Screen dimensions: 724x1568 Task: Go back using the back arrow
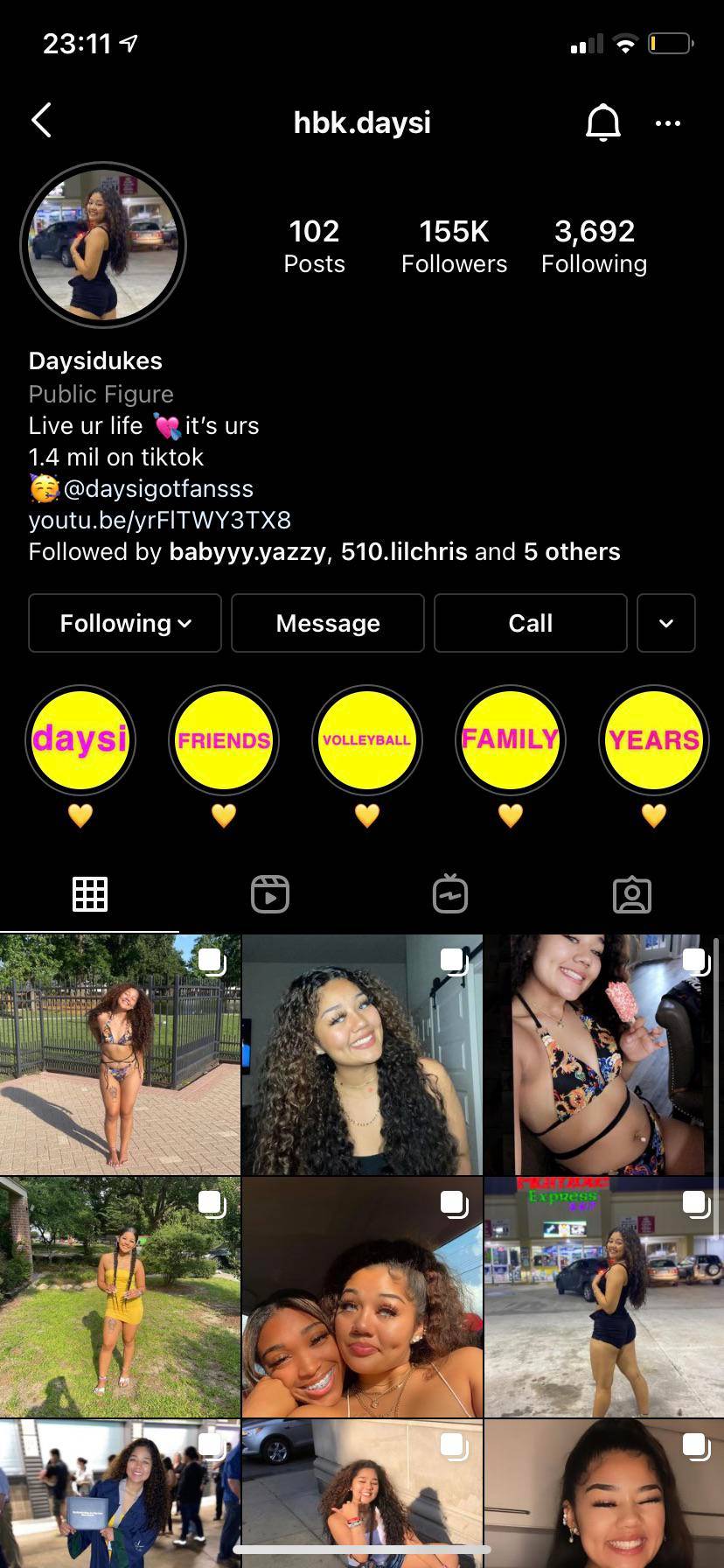coord(42,121)
